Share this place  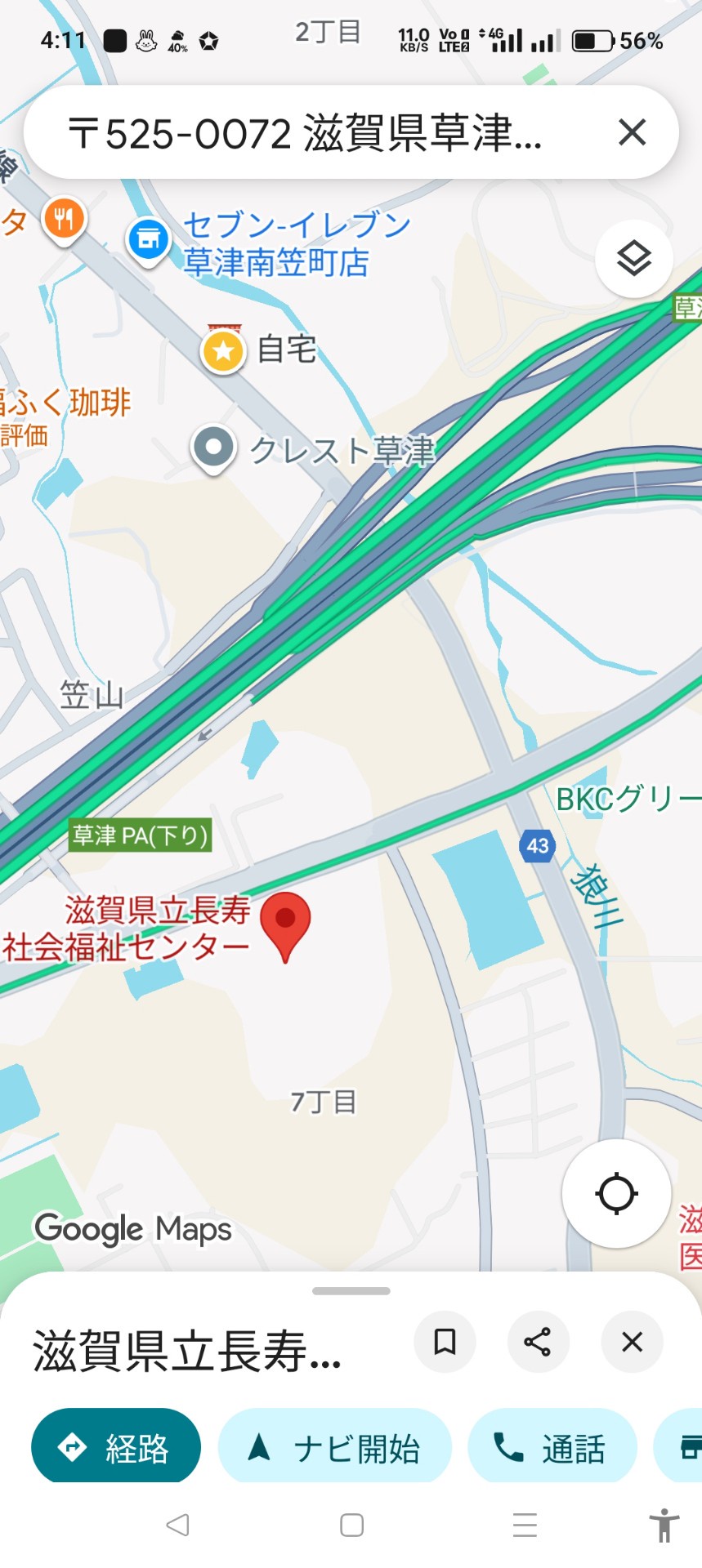pos(538,1342)
